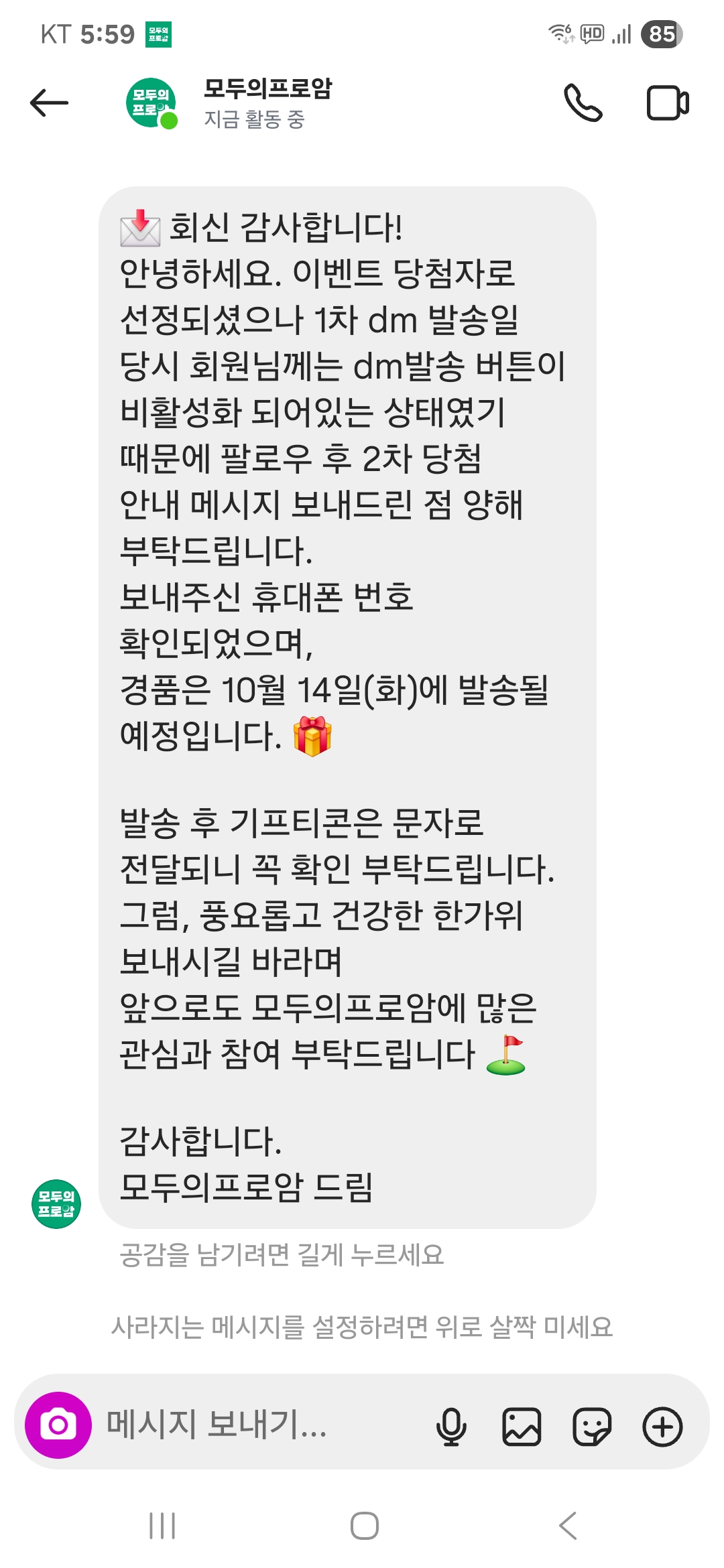Start a video call with 모두의프로암

coord(667,103)
